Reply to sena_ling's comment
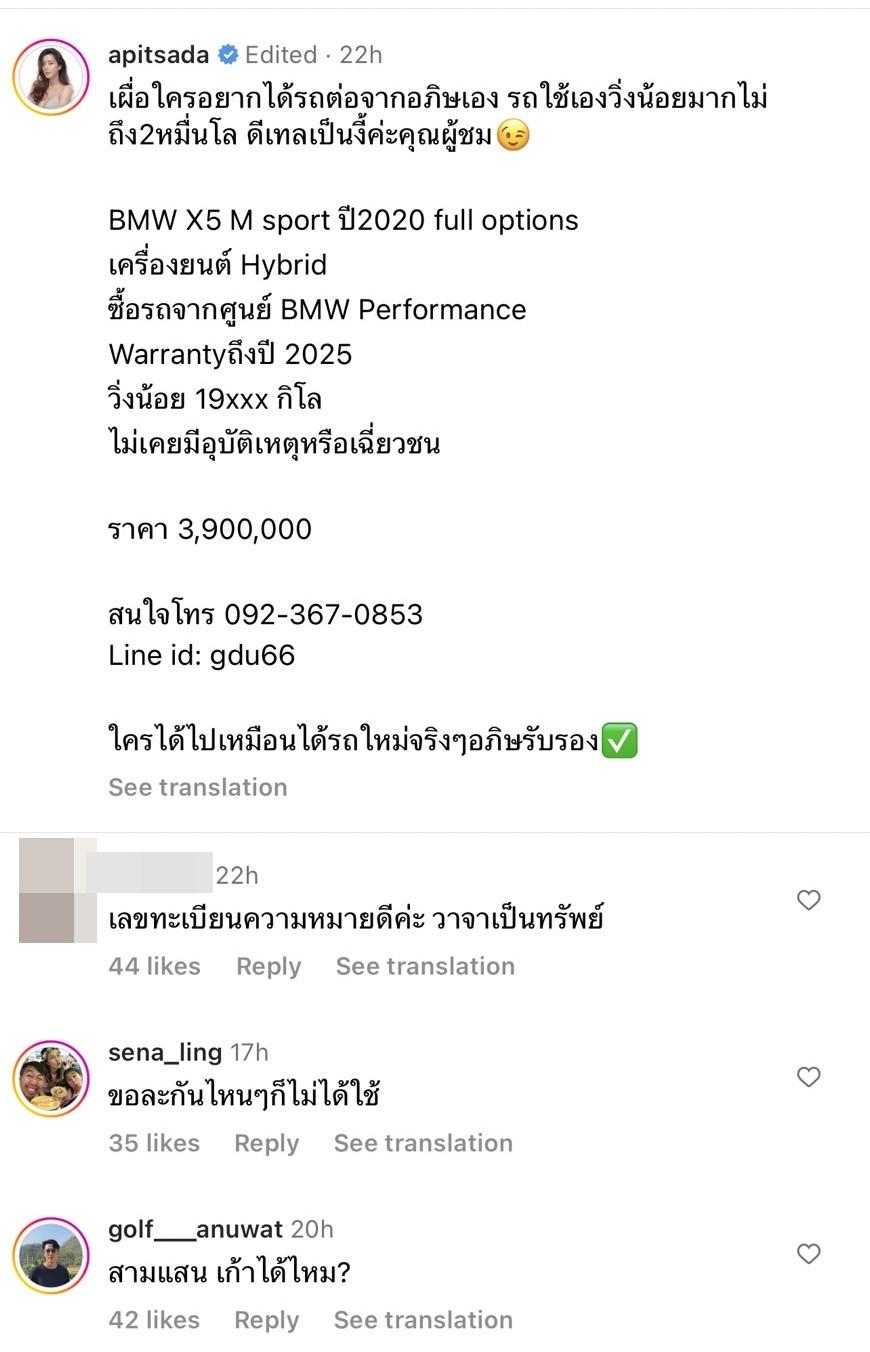The image size is (870, 1352). coord(266,1143)
